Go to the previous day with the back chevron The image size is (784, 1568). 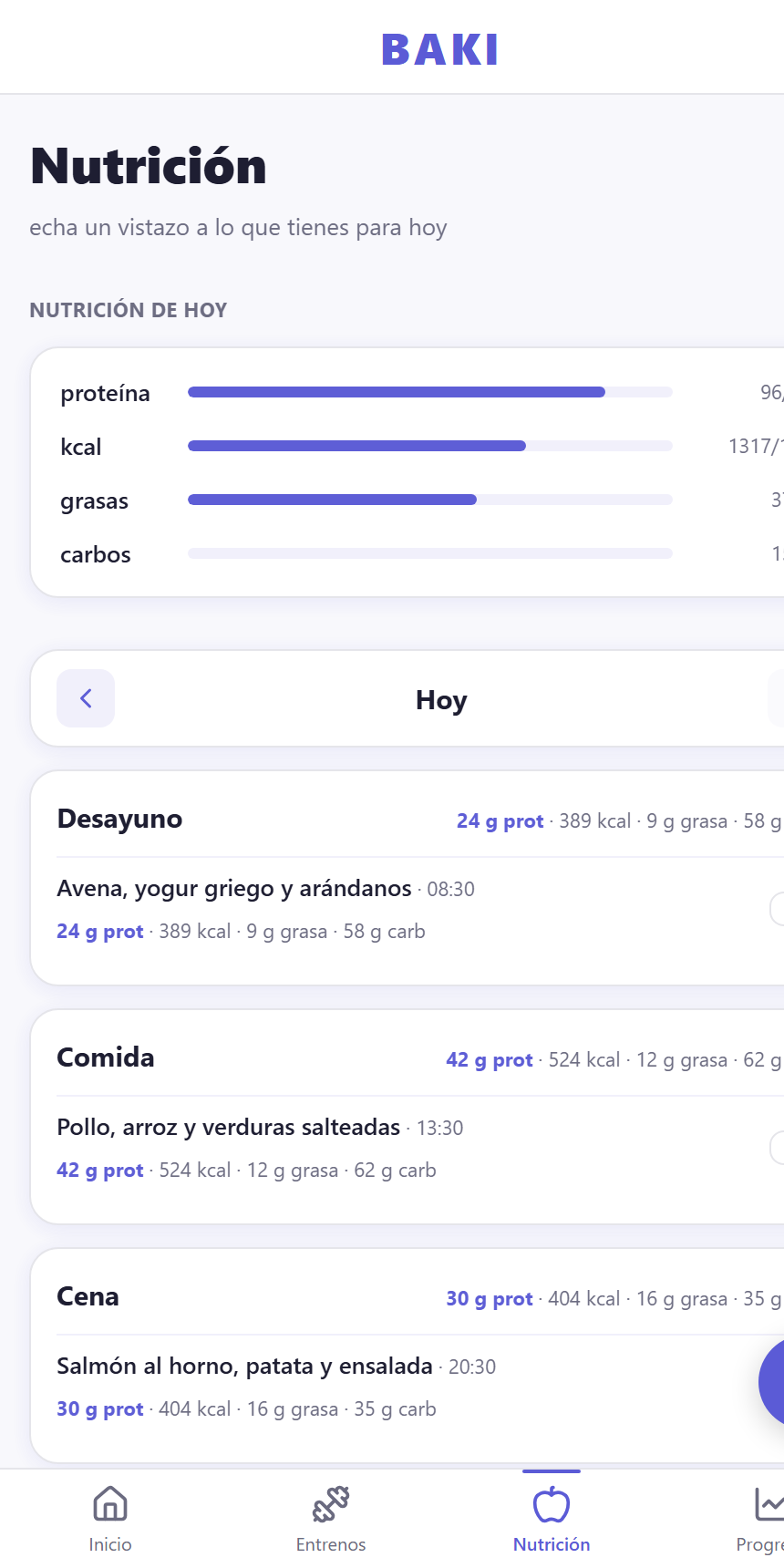pos(86,698)
